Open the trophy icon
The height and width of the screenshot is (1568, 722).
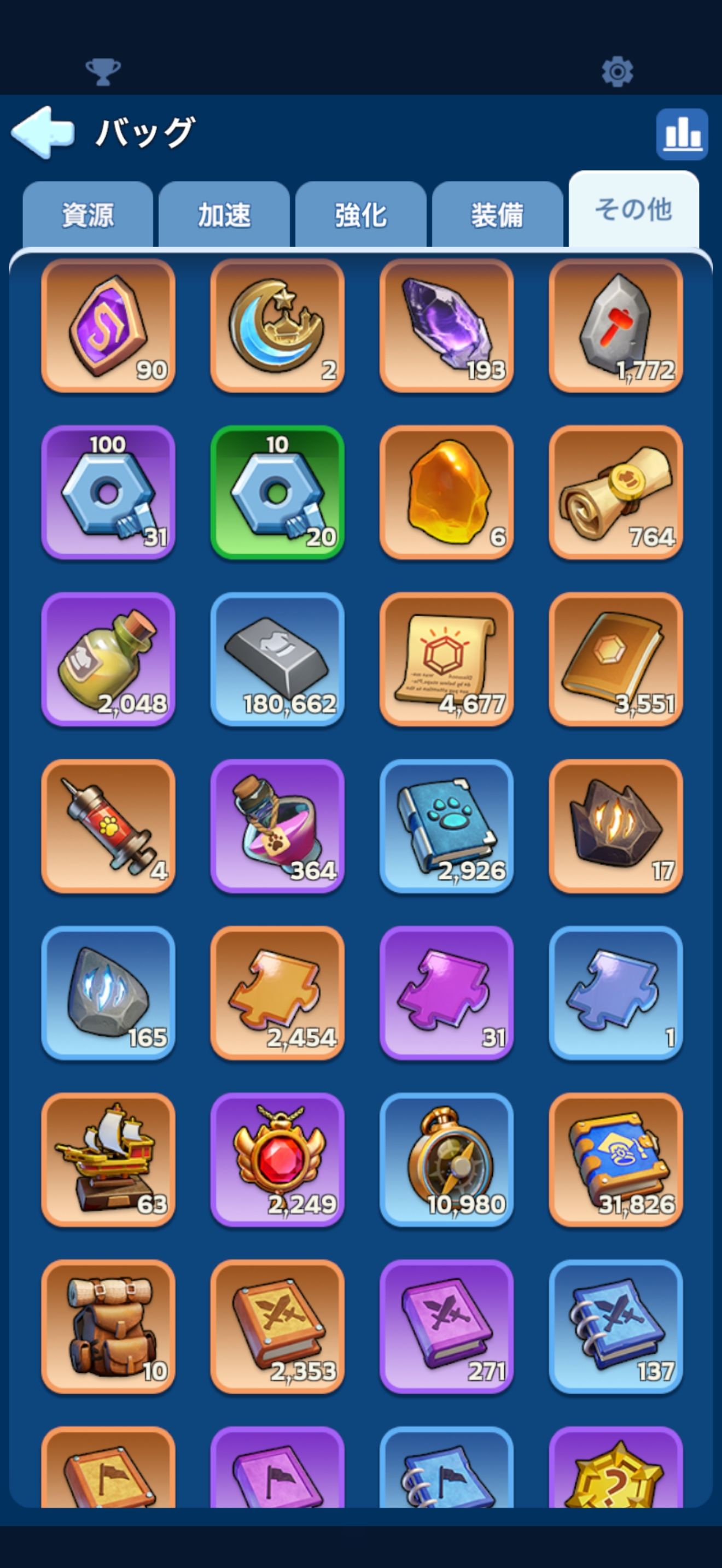[103, 72]
